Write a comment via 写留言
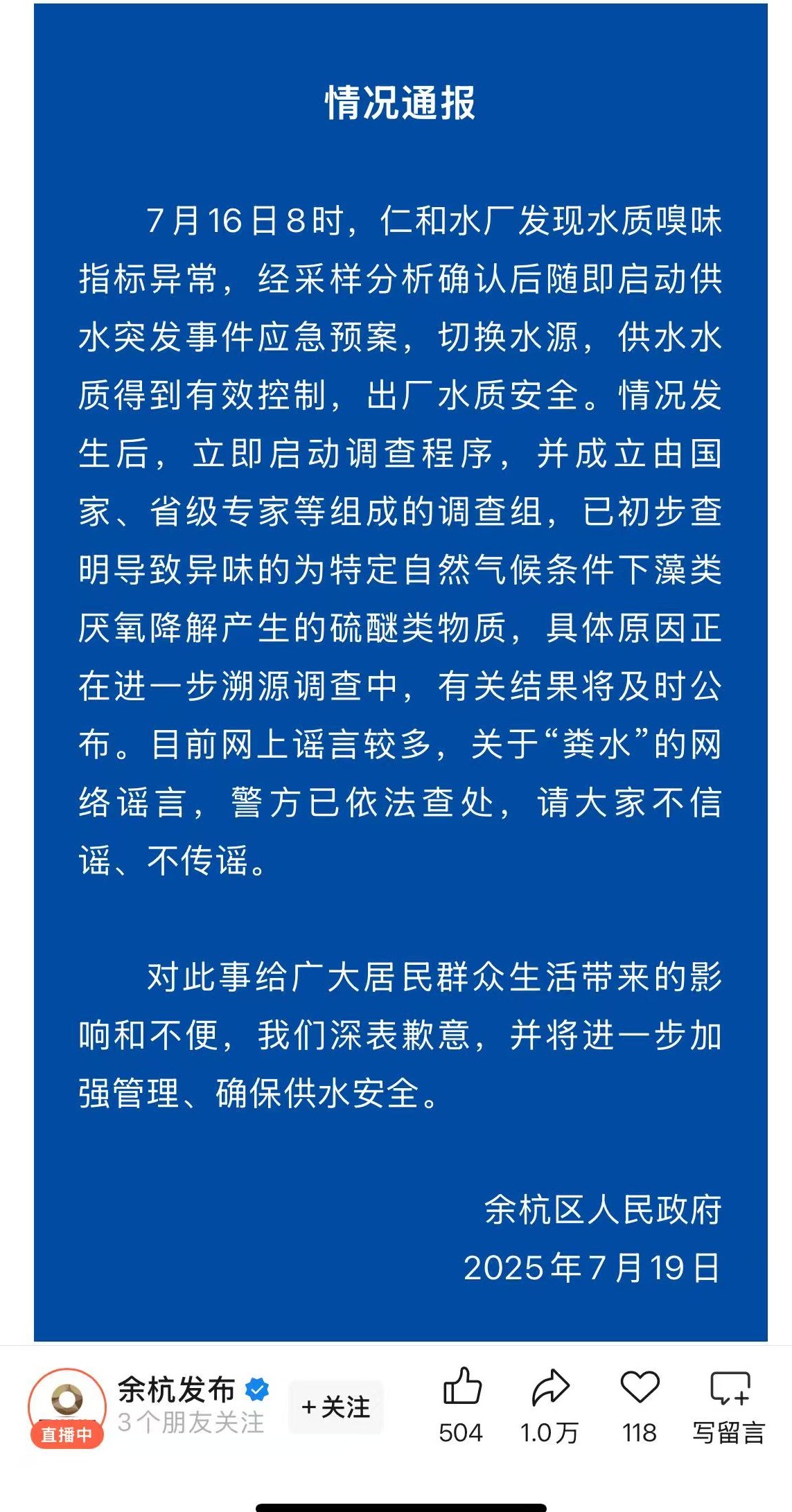792x1512 pixels. coord(729,1407)
